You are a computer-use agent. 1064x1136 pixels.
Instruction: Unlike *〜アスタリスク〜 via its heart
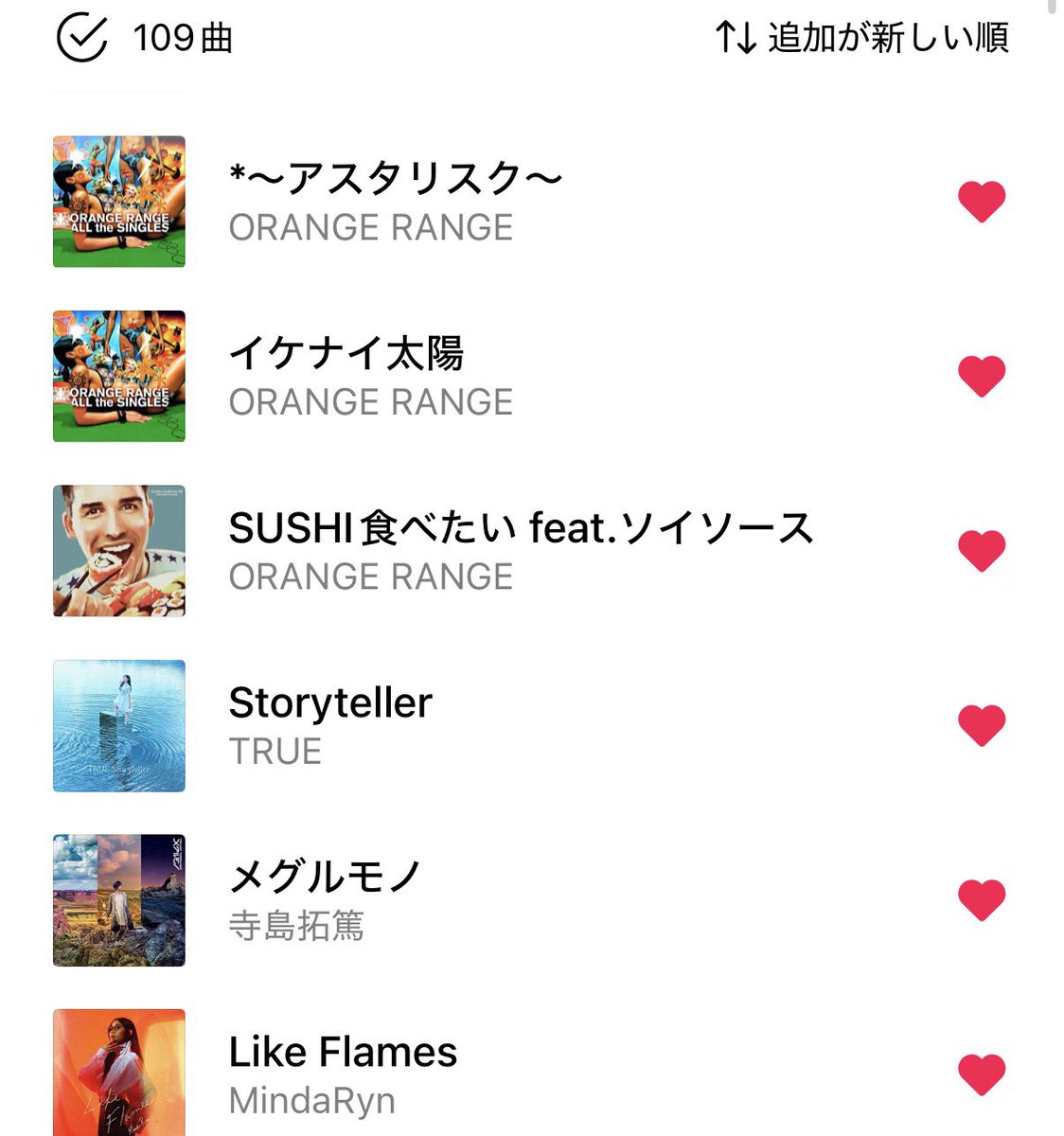(982, 202)
